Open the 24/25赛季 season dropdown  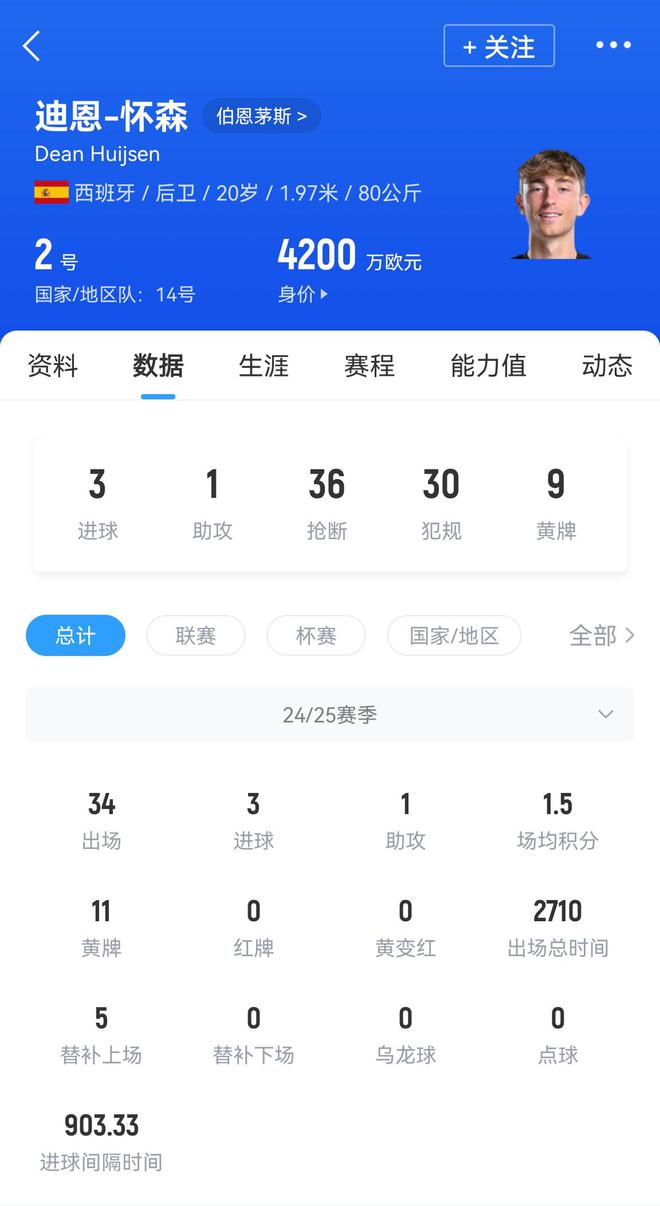click(x=330, y=715)
